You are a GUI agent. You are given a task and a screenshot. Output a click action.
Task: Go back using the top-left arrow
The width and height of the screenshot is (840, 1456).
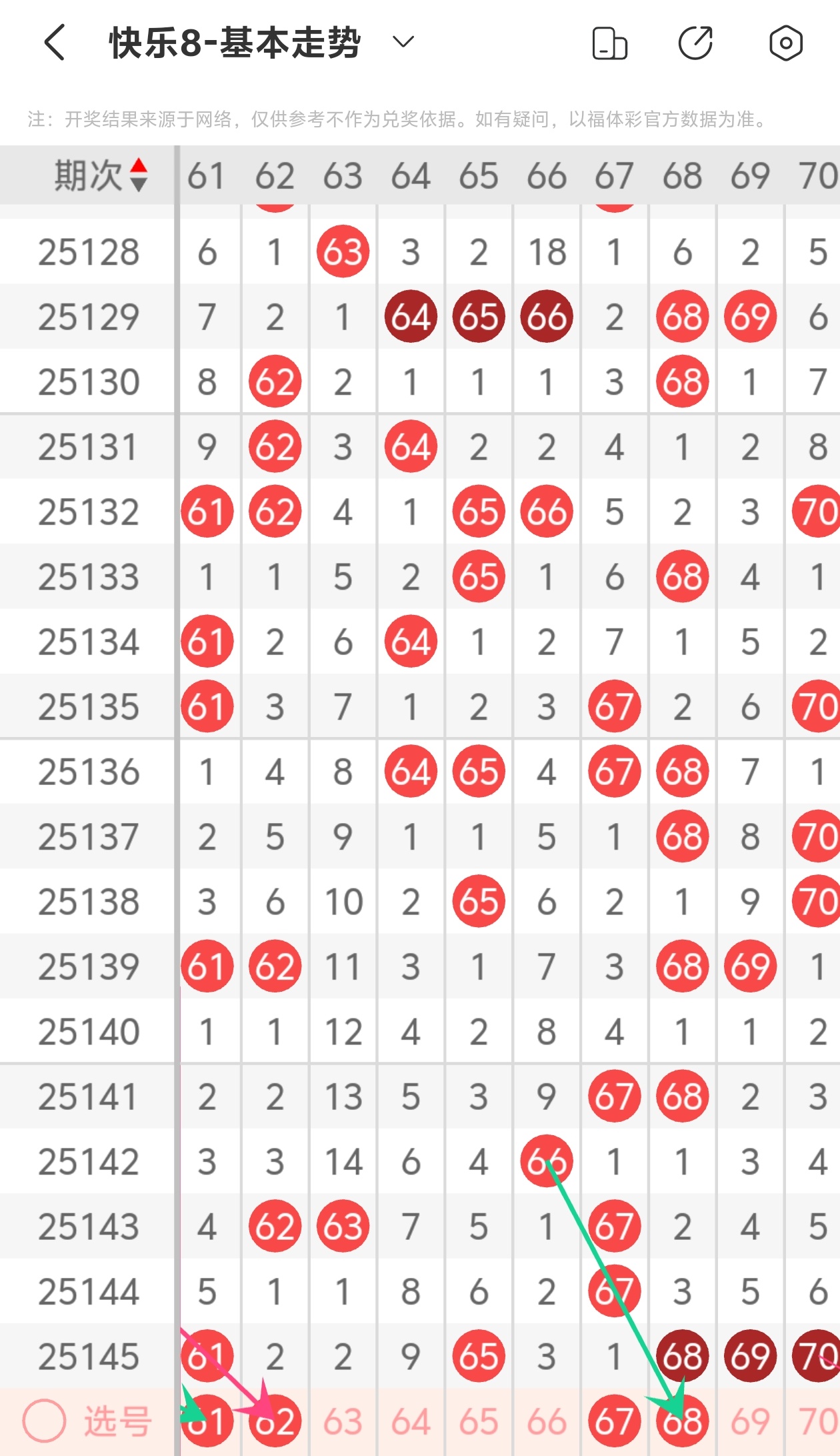[x=55, y=43]
